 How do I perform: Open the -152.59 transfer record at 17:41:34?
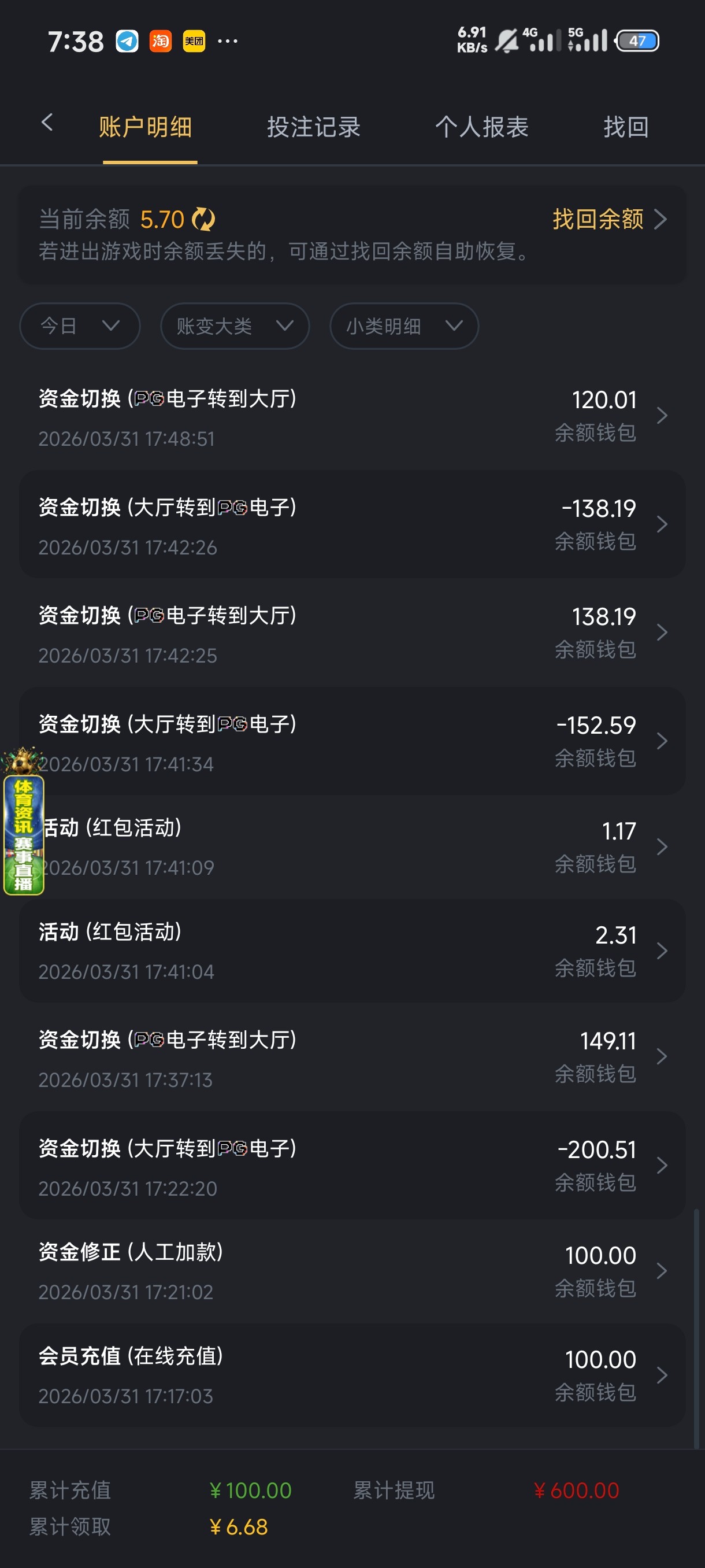pos(352,742)
